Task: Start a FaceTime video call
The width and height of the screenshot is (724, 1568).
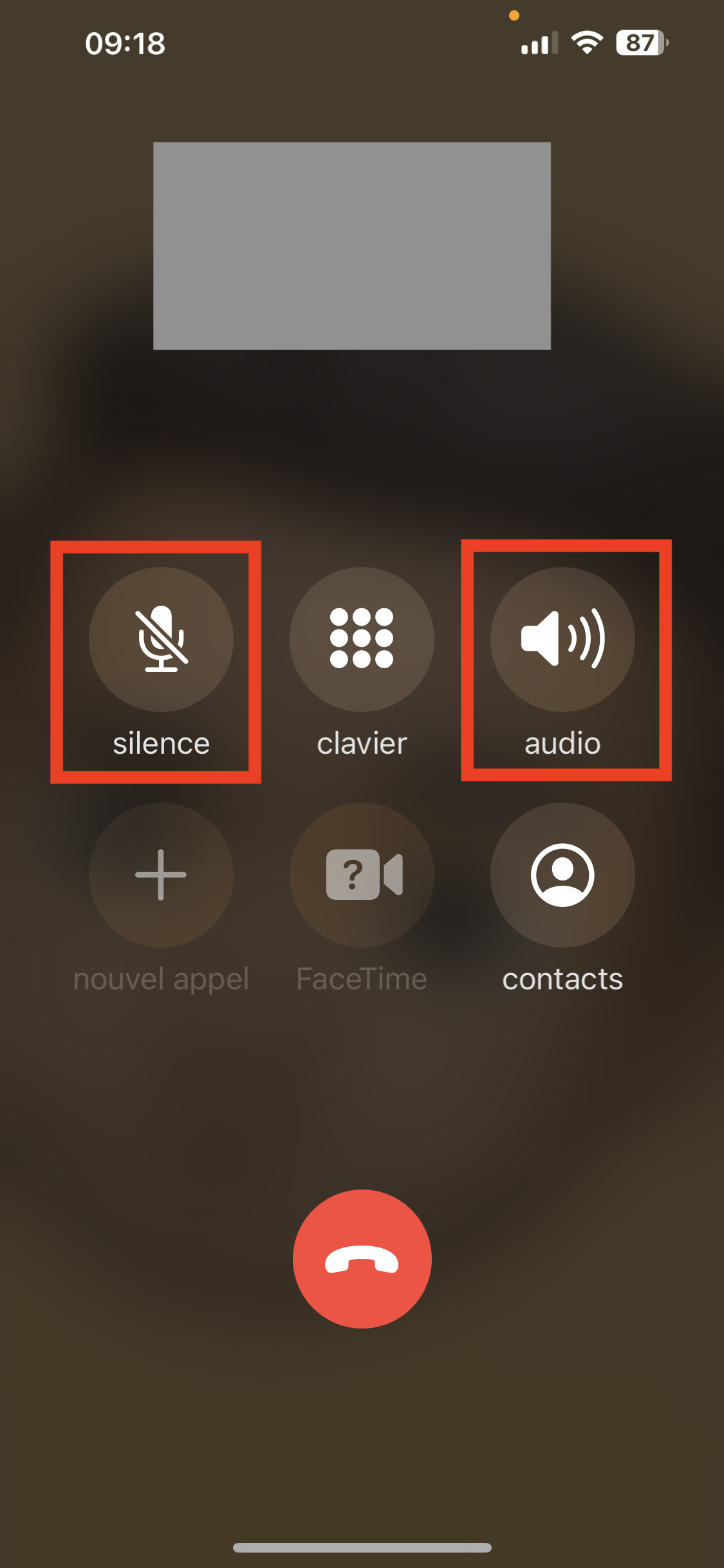Action: (362, 875)
